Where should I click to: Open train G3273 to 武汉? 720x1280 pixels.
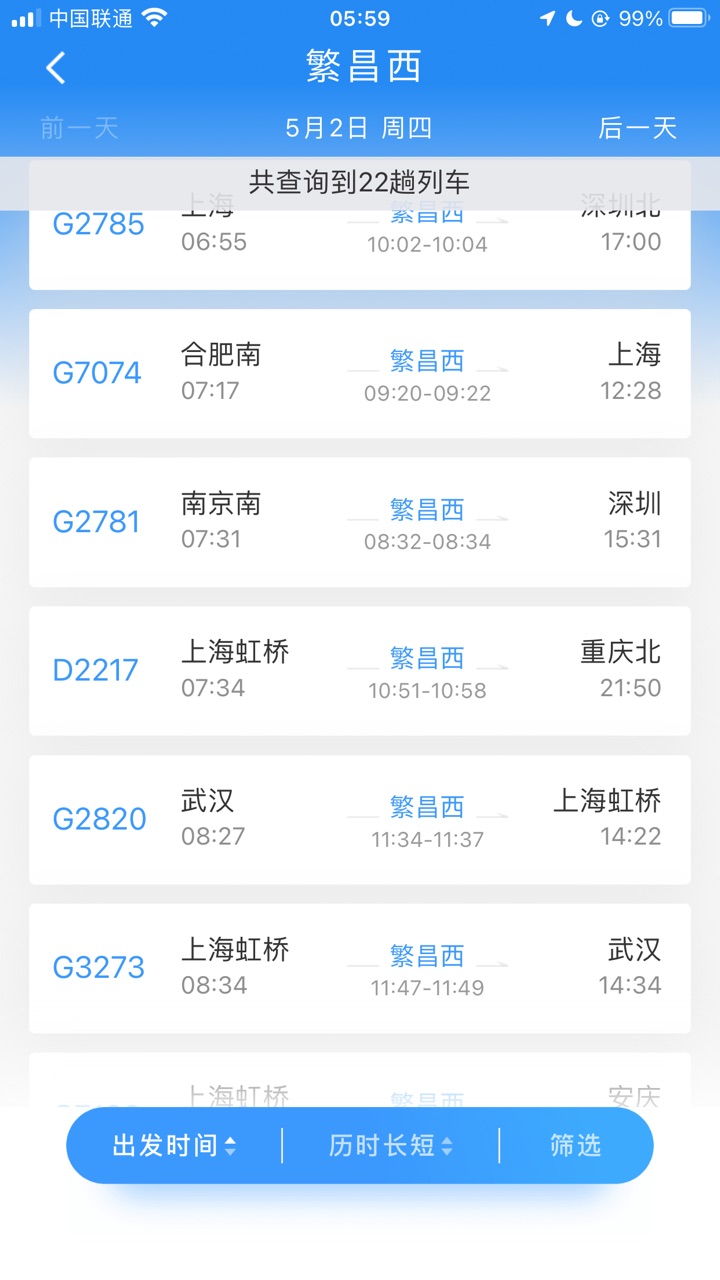pos(360,969)
